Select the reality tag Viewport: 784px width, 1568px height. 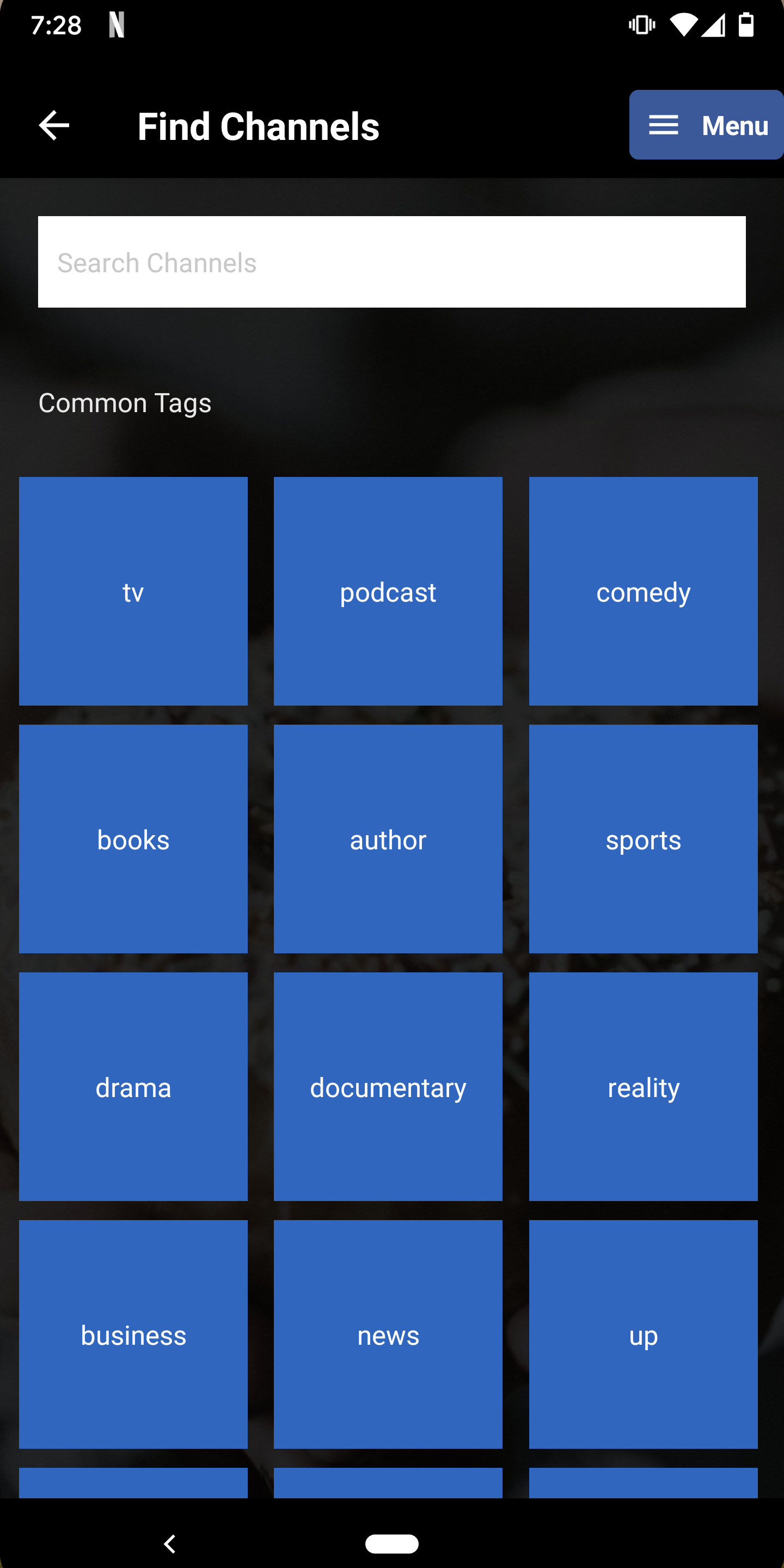[643, 1087]
